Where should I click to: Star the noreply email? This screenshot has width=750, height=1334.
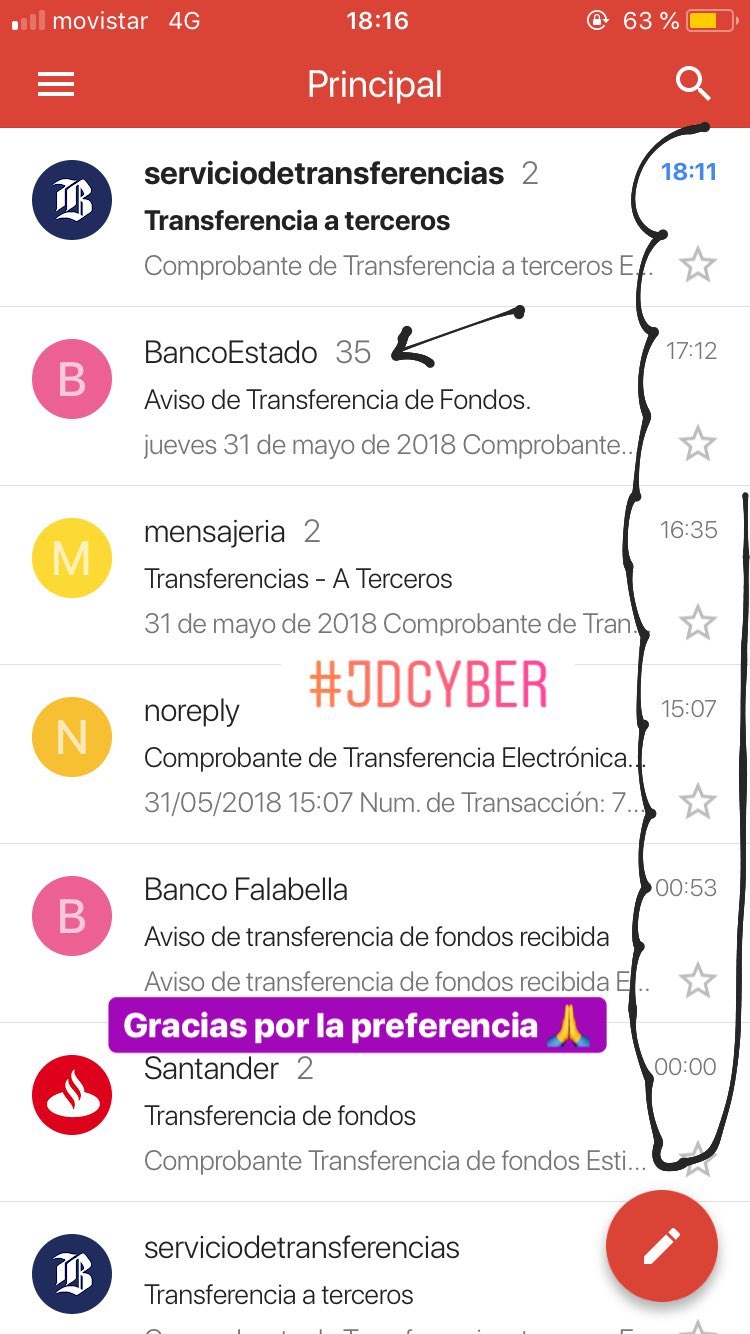[x=698, y=802]
